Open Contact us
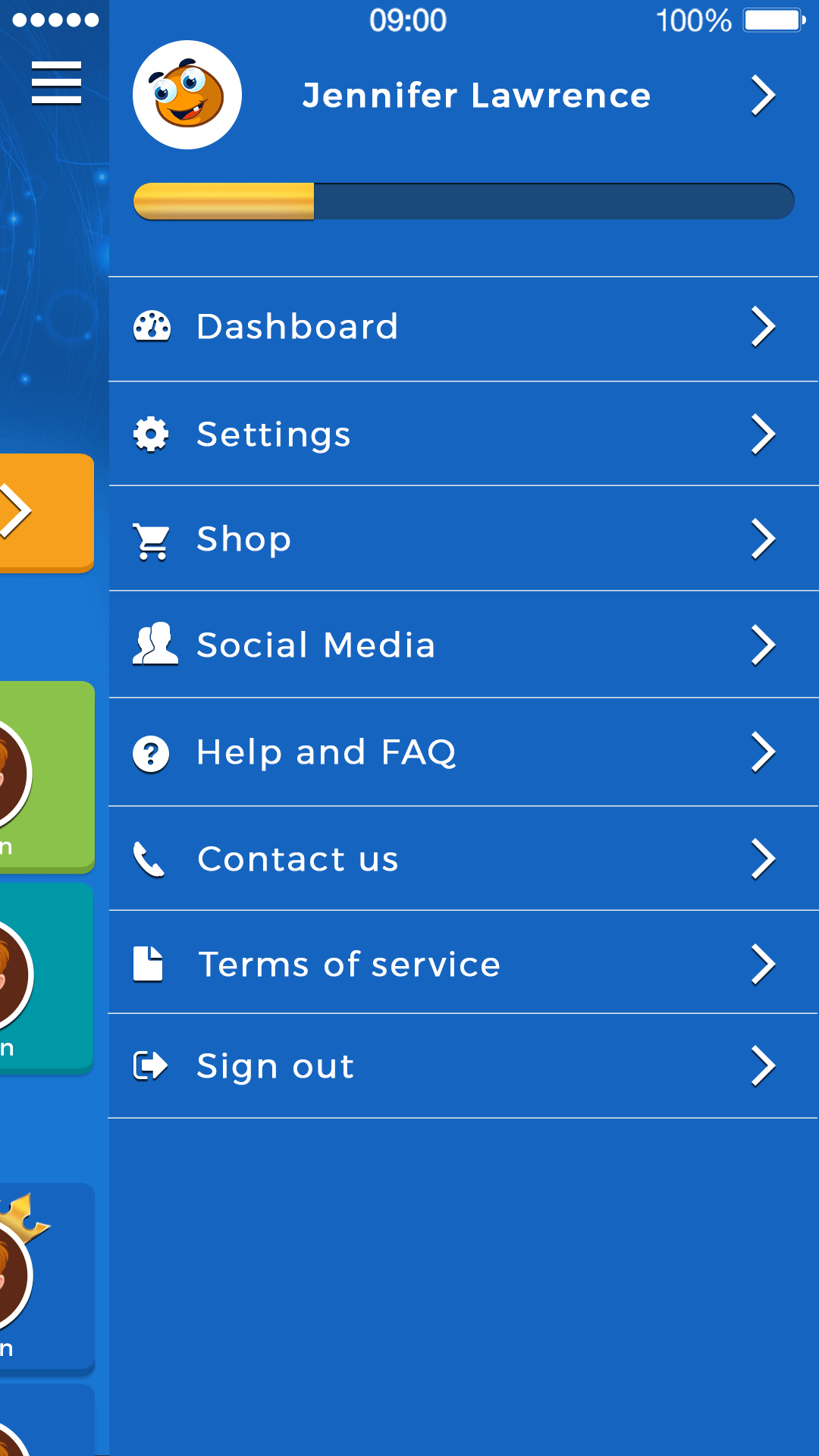 tap(463, 858)
